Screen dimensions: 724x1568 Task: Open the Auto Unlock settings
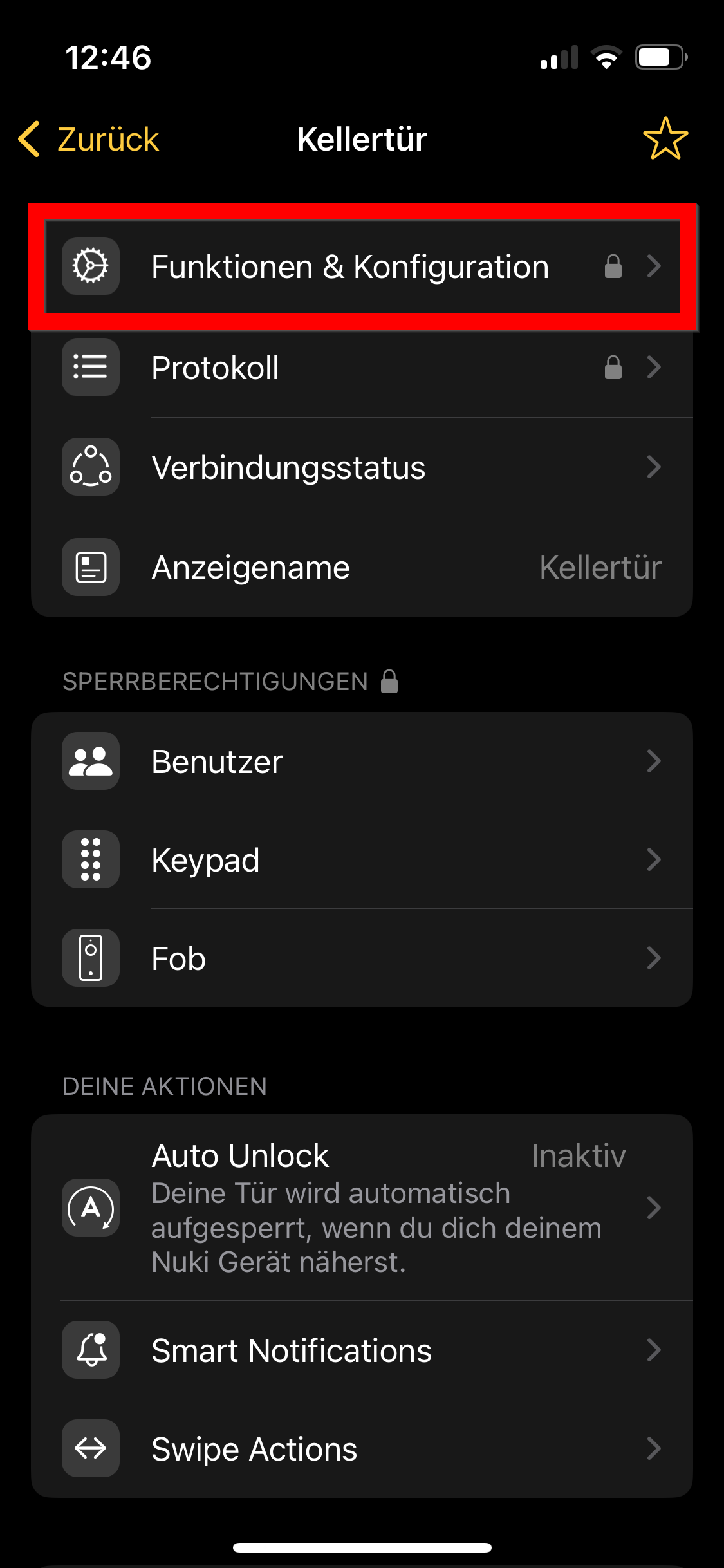coord(362,1208)
